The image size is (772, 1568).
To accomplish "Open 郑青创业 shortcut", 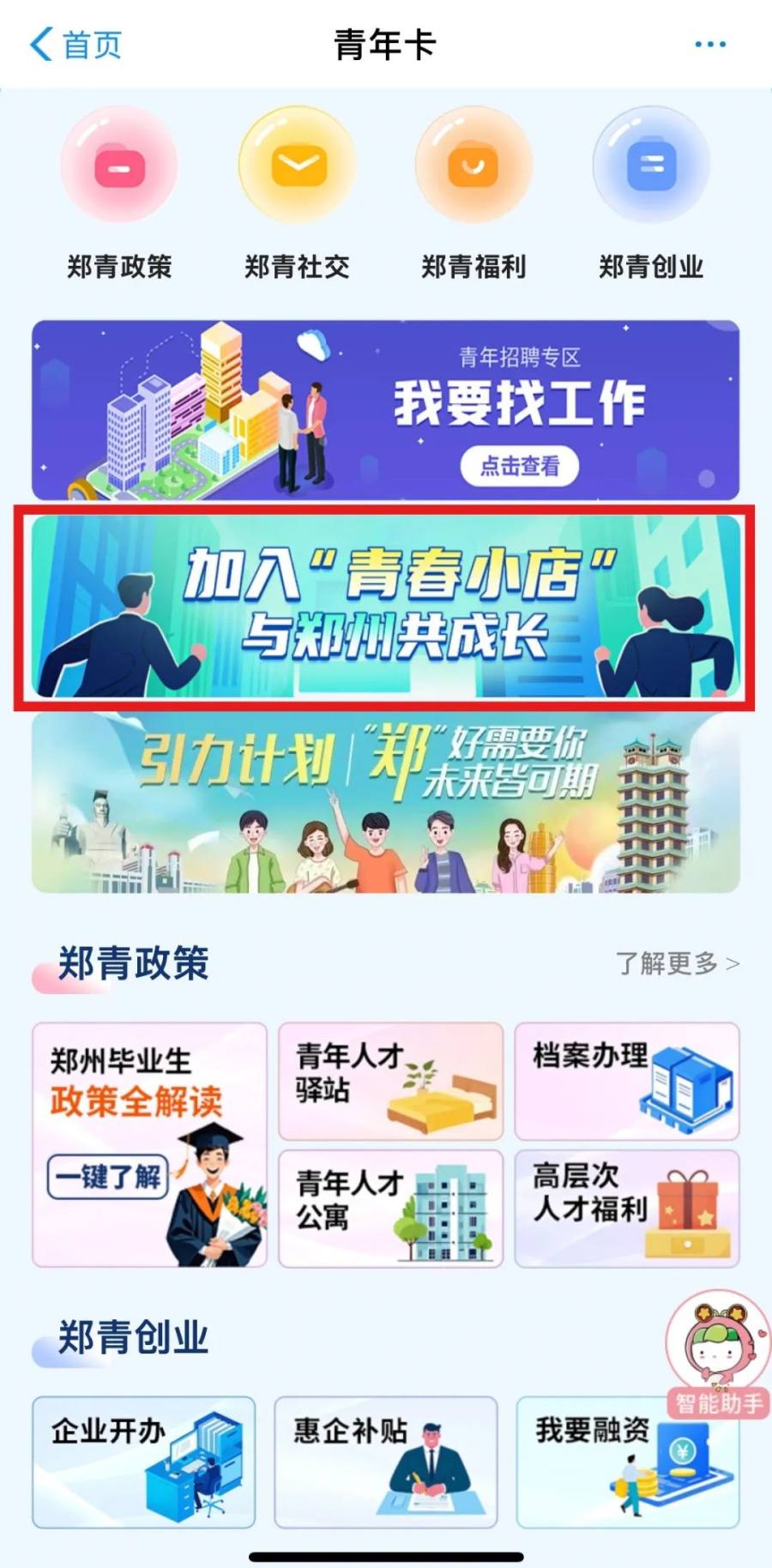I will (x=651, y=194).
